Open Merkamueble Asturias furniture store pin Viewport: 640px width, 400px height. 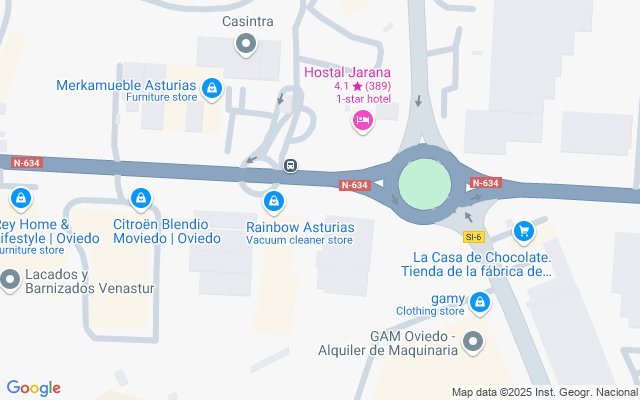pyautogui.click(x=211, y=91)
